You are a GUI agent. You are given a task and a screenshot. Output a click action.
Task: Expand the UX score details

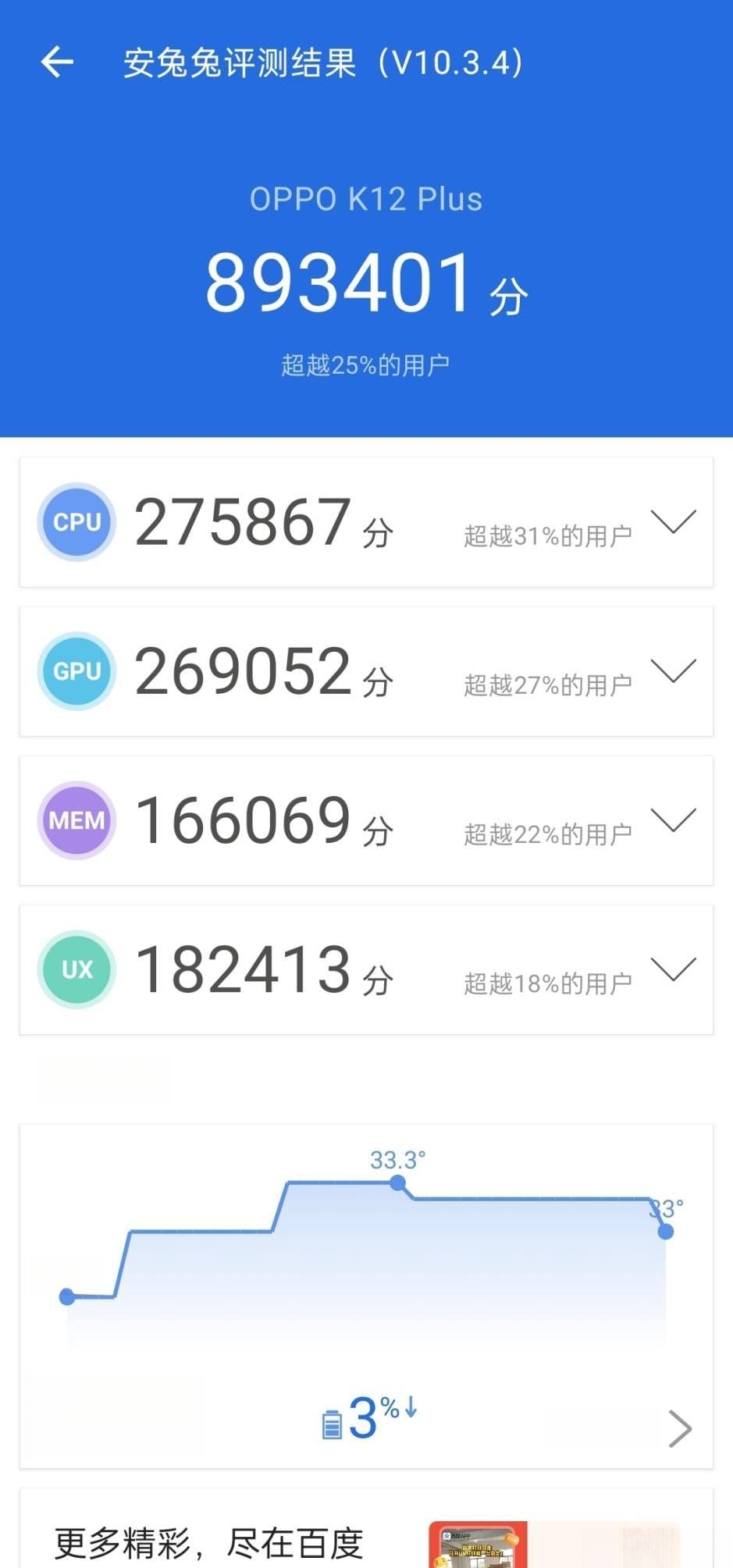[x=673, y=969]
